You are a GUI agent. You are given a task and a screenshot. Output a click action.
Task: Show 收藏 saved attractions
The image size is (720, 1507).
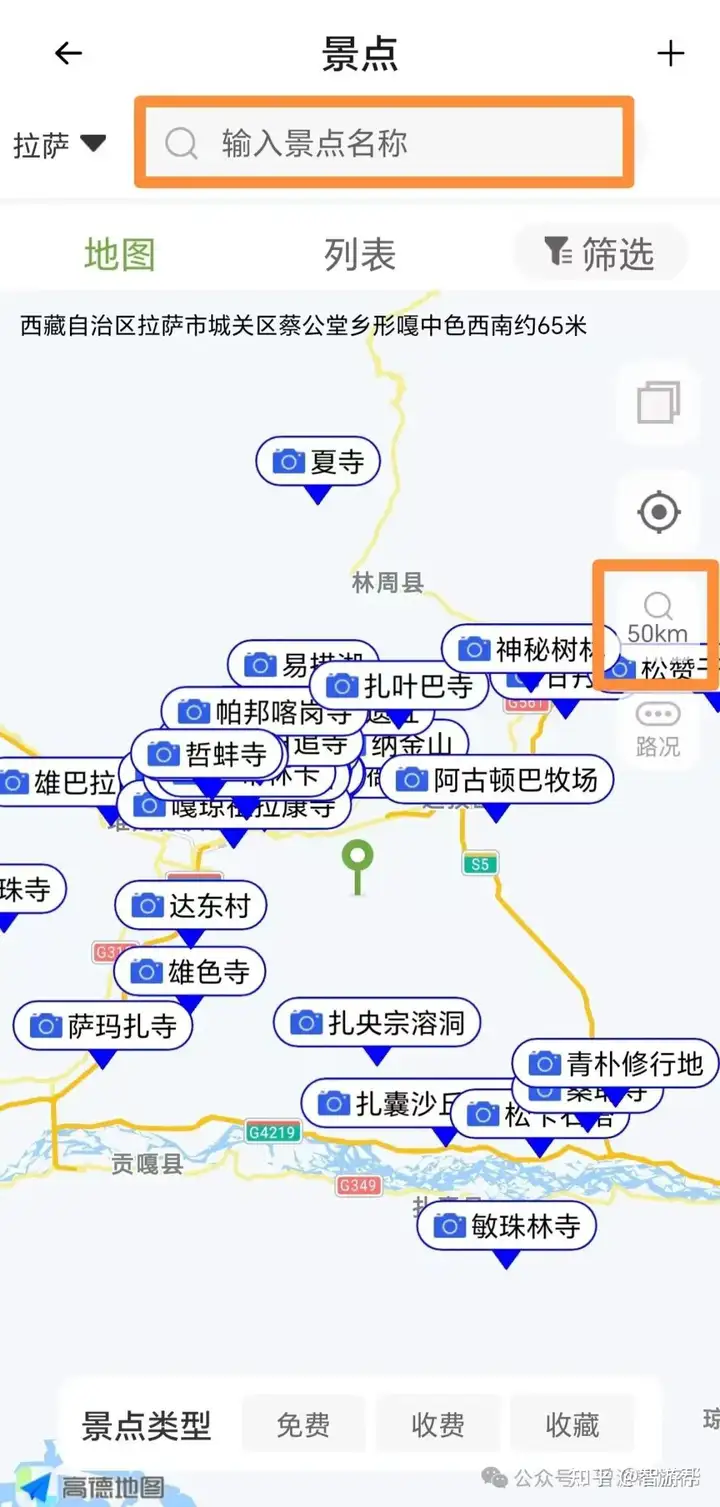(x=572, y=1424)
